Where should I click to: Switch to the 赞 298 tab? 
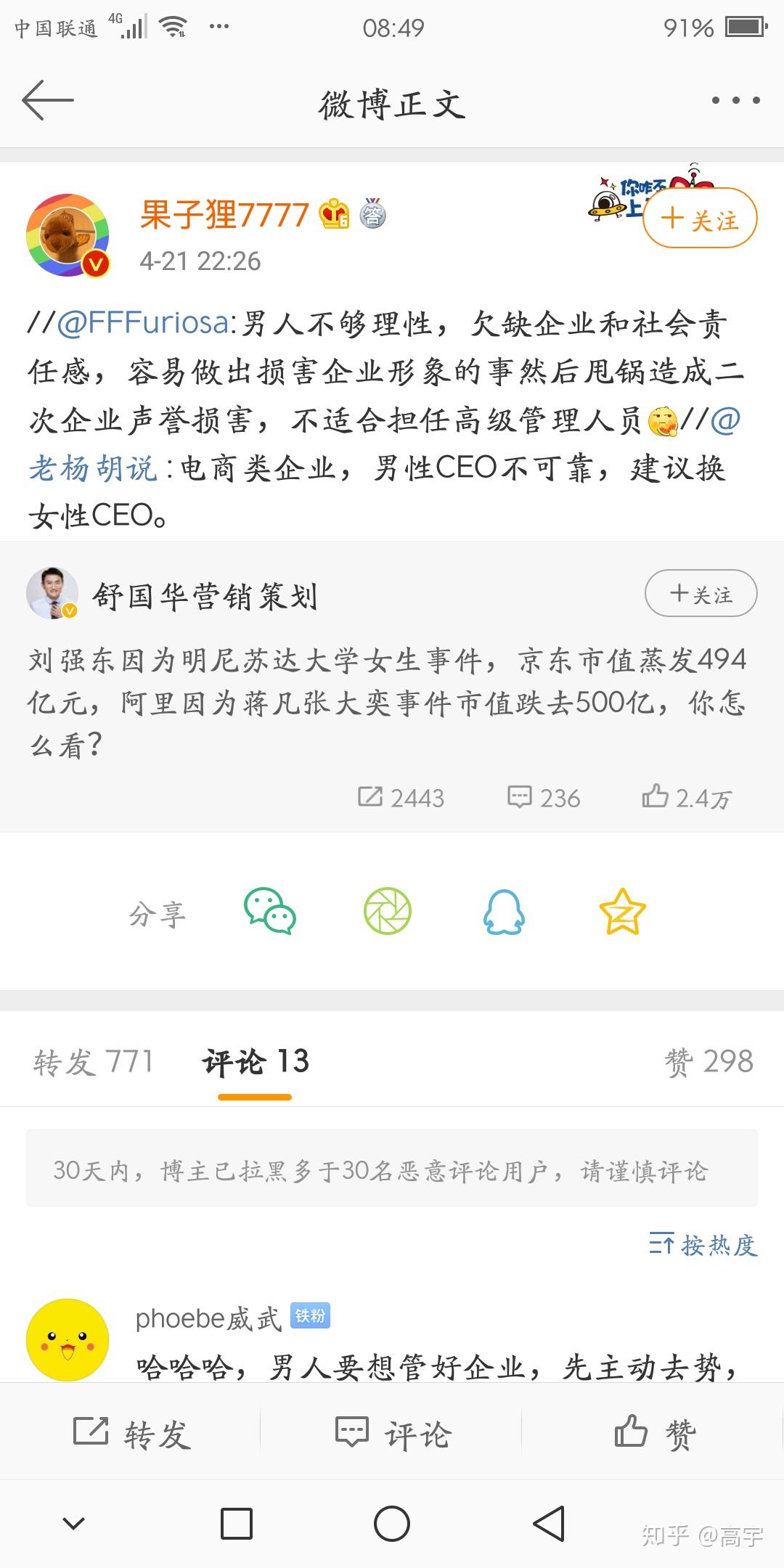coord(709,1062)
